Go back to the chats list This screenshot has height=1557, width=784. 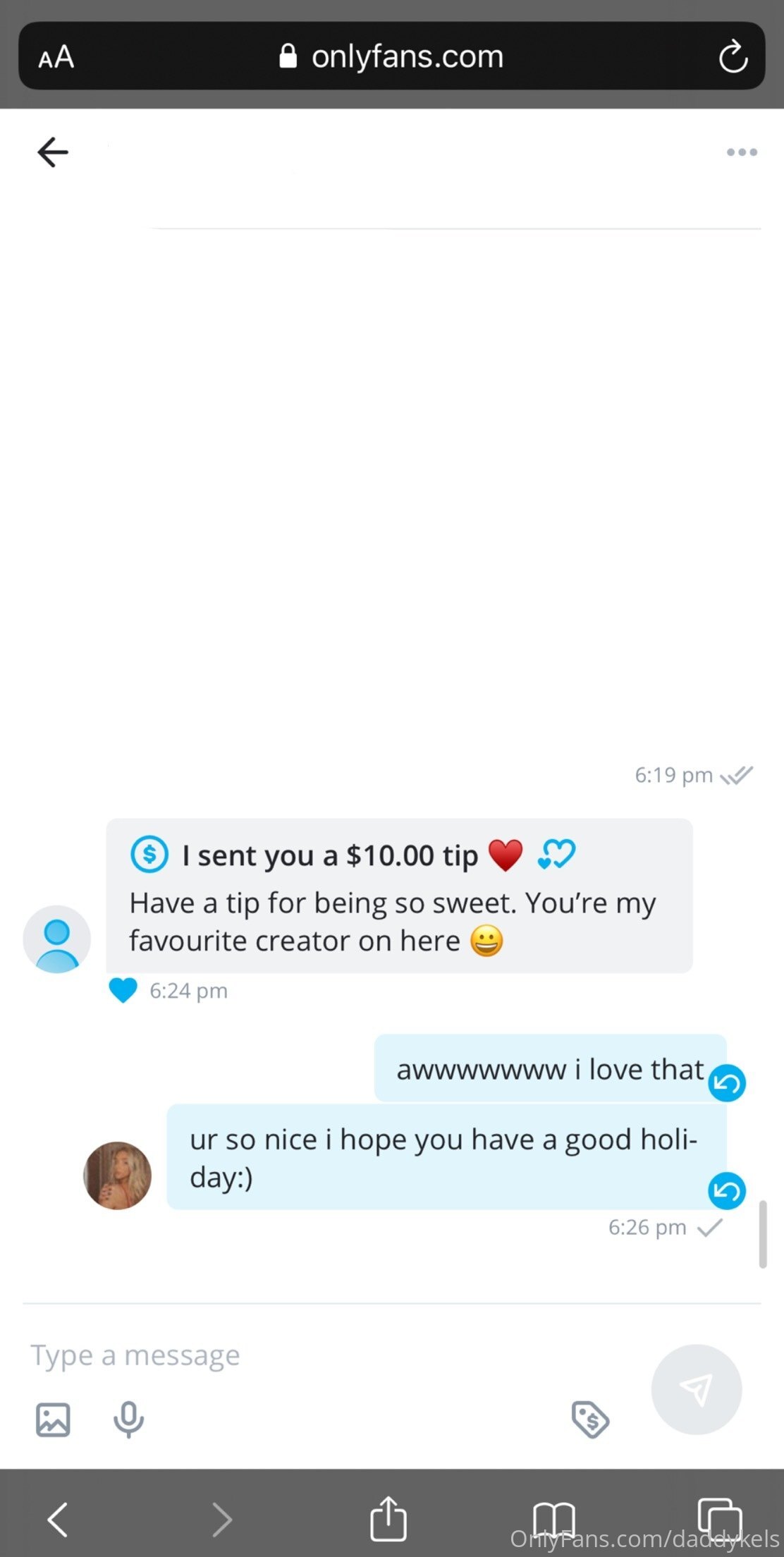pyautogui.click(x=53, y=152)
